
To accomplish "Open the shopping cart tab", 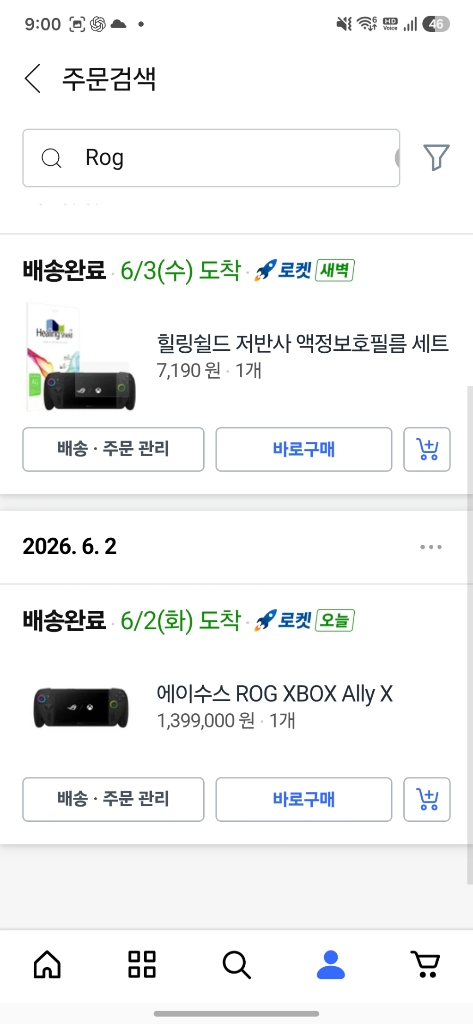I will click(x=425, y=964).
